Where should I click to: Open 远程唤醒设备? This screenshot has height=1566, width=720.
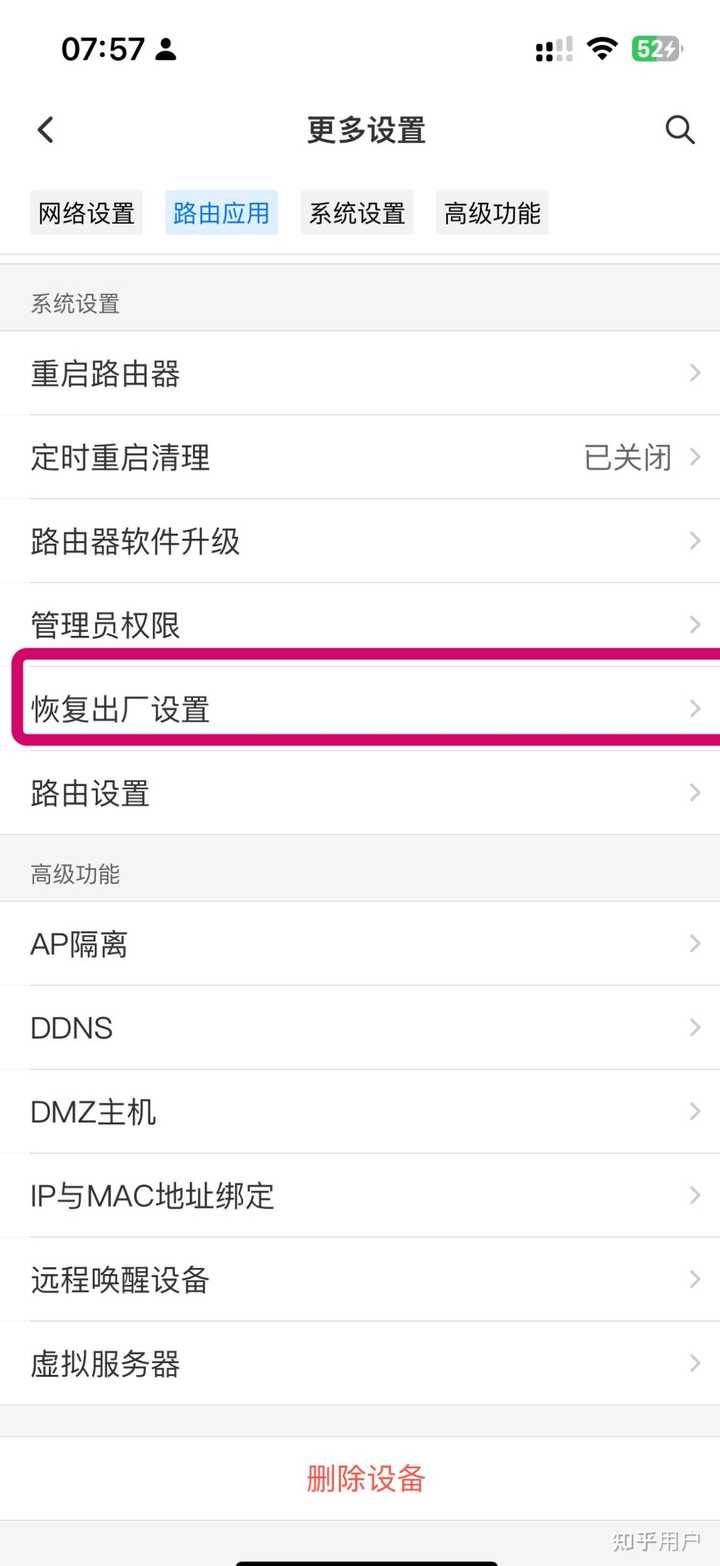[x=360, y=1280]
